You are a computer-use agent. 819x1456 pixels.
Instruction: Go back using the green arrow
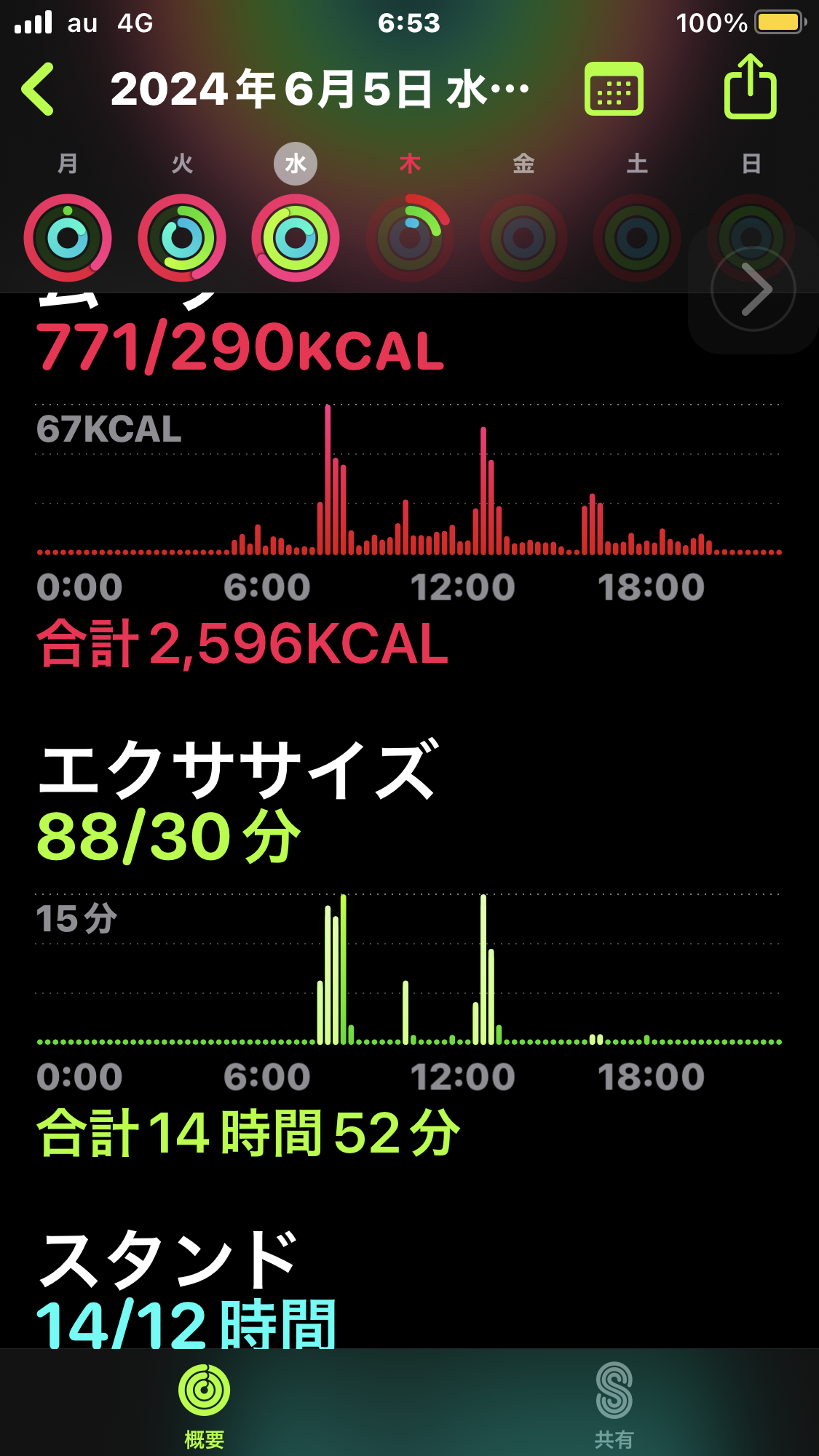point(39,89)
